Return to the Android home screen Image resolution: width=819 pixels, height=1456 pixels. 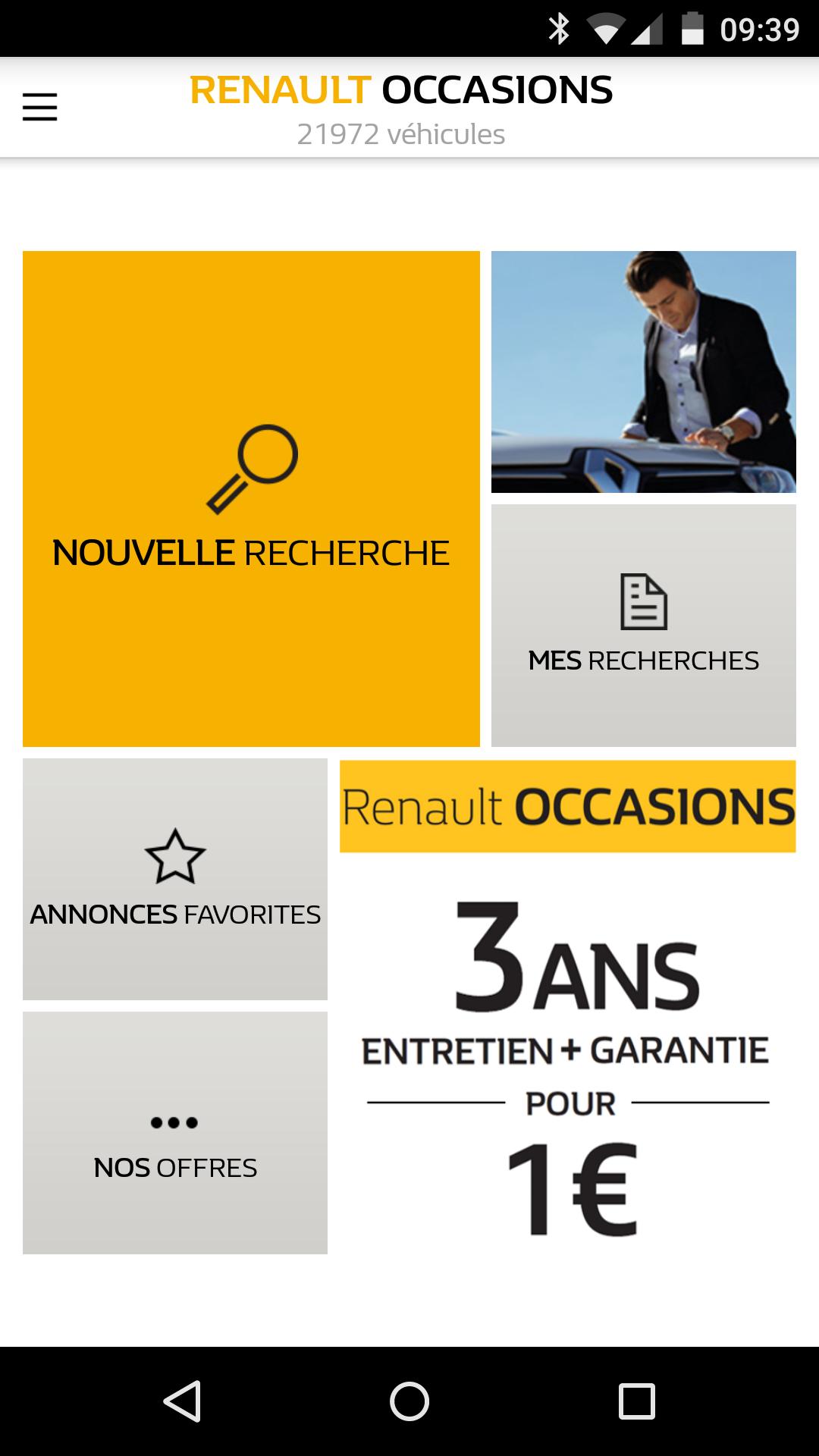pyautogui.click(x=409, y=1401)
